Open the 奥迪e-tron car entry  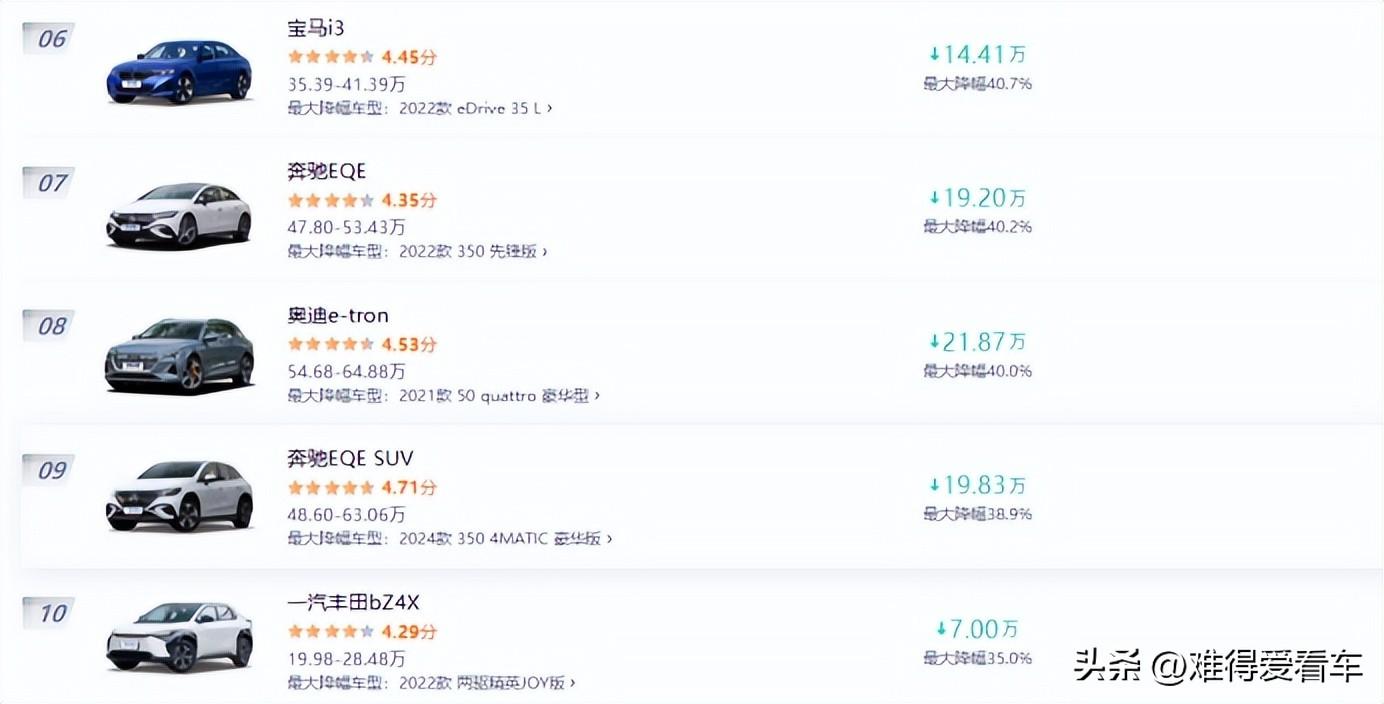coord(338,316)
